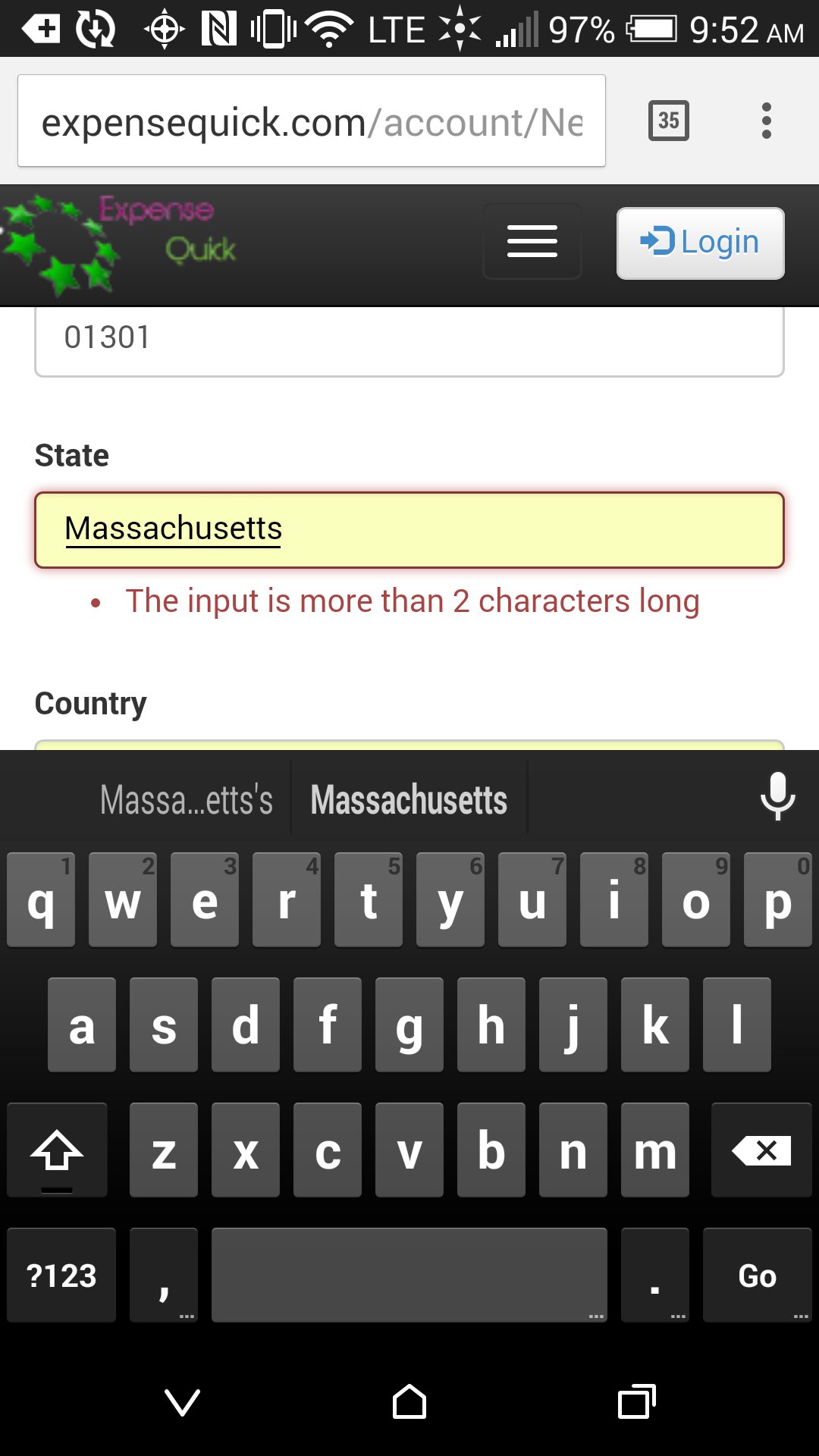
Task: Open the browser tab switcher showing 35
Action: [x=669, y=121]
